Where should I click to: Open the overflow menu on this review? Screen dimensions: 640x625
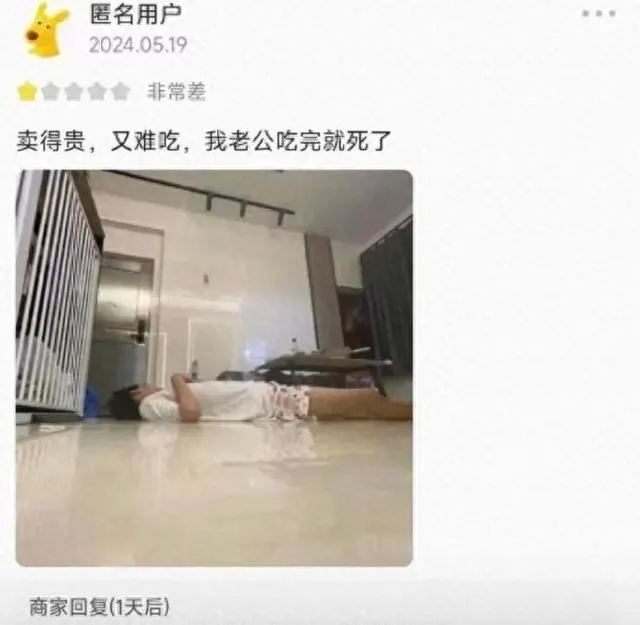pos(598,14)
